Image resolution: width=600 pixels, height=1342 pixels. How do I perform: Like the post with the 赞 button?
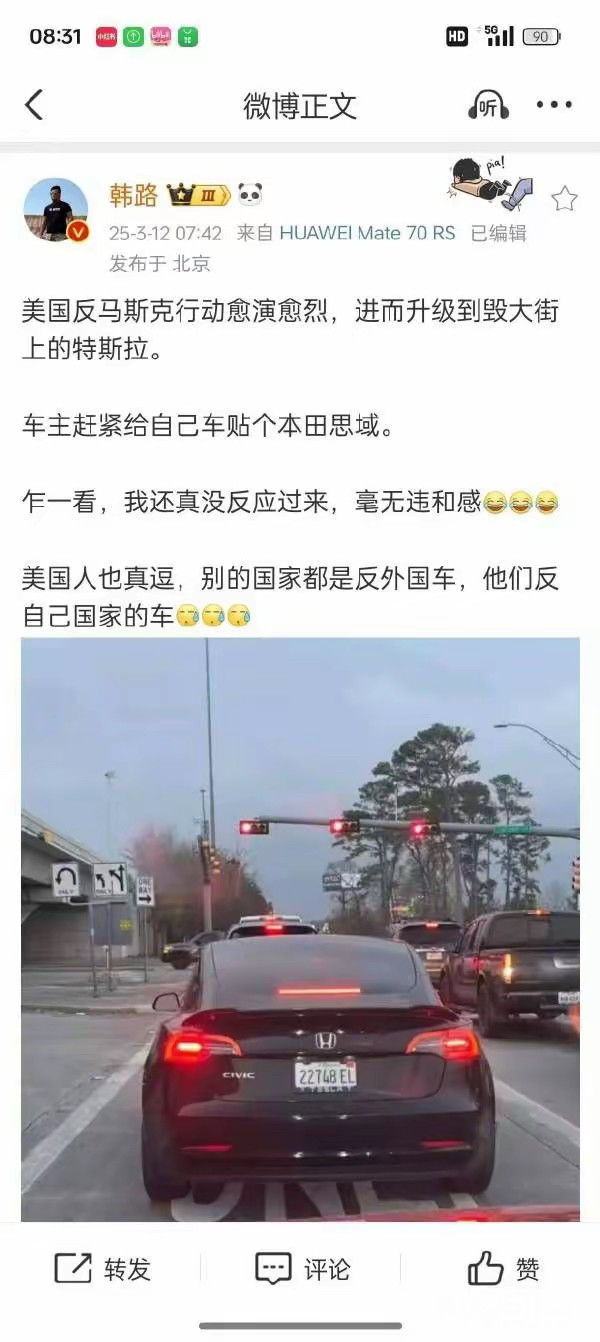coord(503,1269)
